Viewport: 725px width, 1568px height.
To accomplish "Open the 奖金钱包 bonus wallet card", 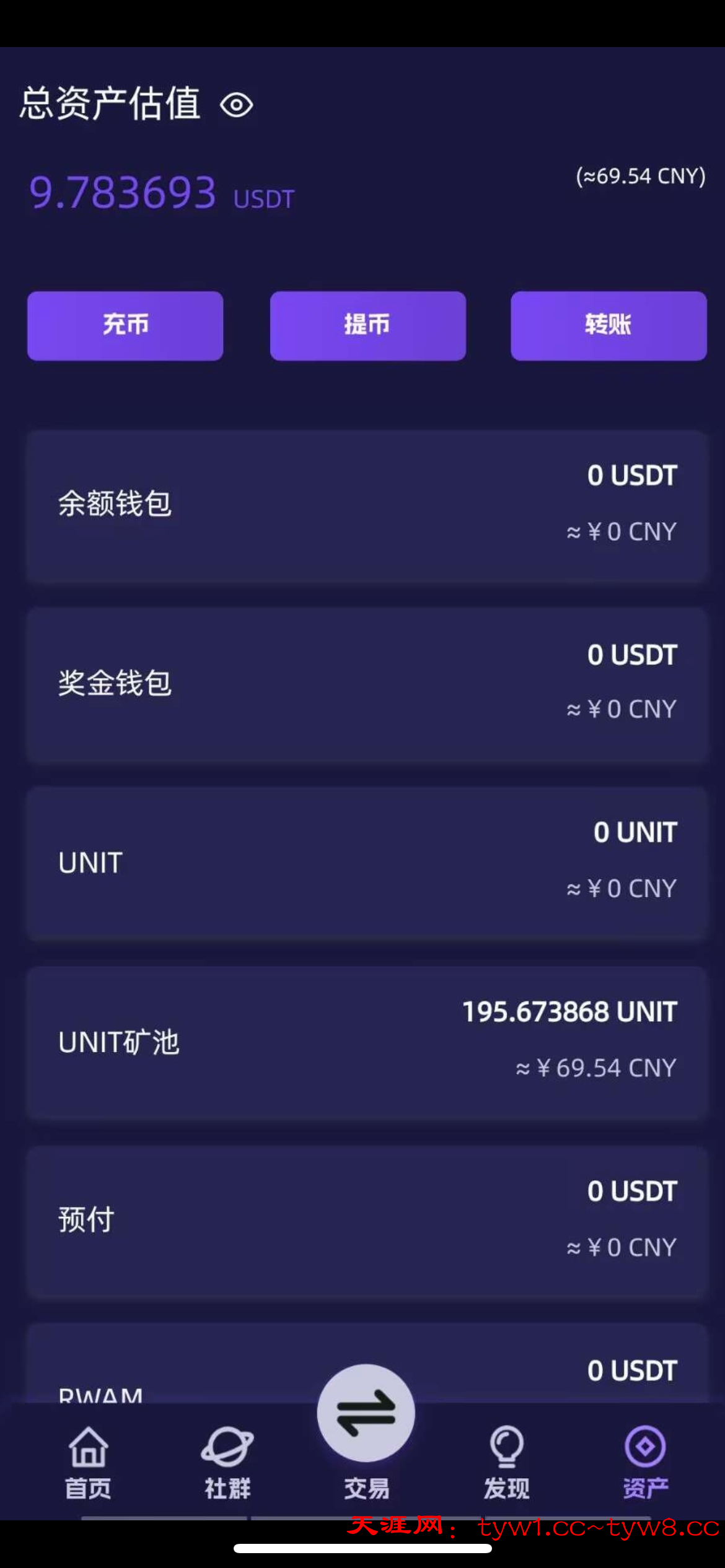I will (367, 683).
